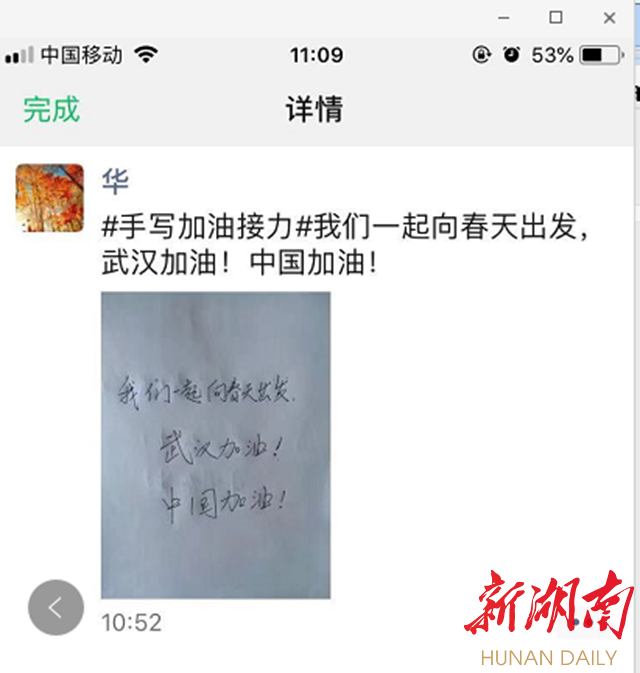The width and height of the screenshot is (640, 673).
Task: Go back with the round arrow button
Action: pos(56,607)
